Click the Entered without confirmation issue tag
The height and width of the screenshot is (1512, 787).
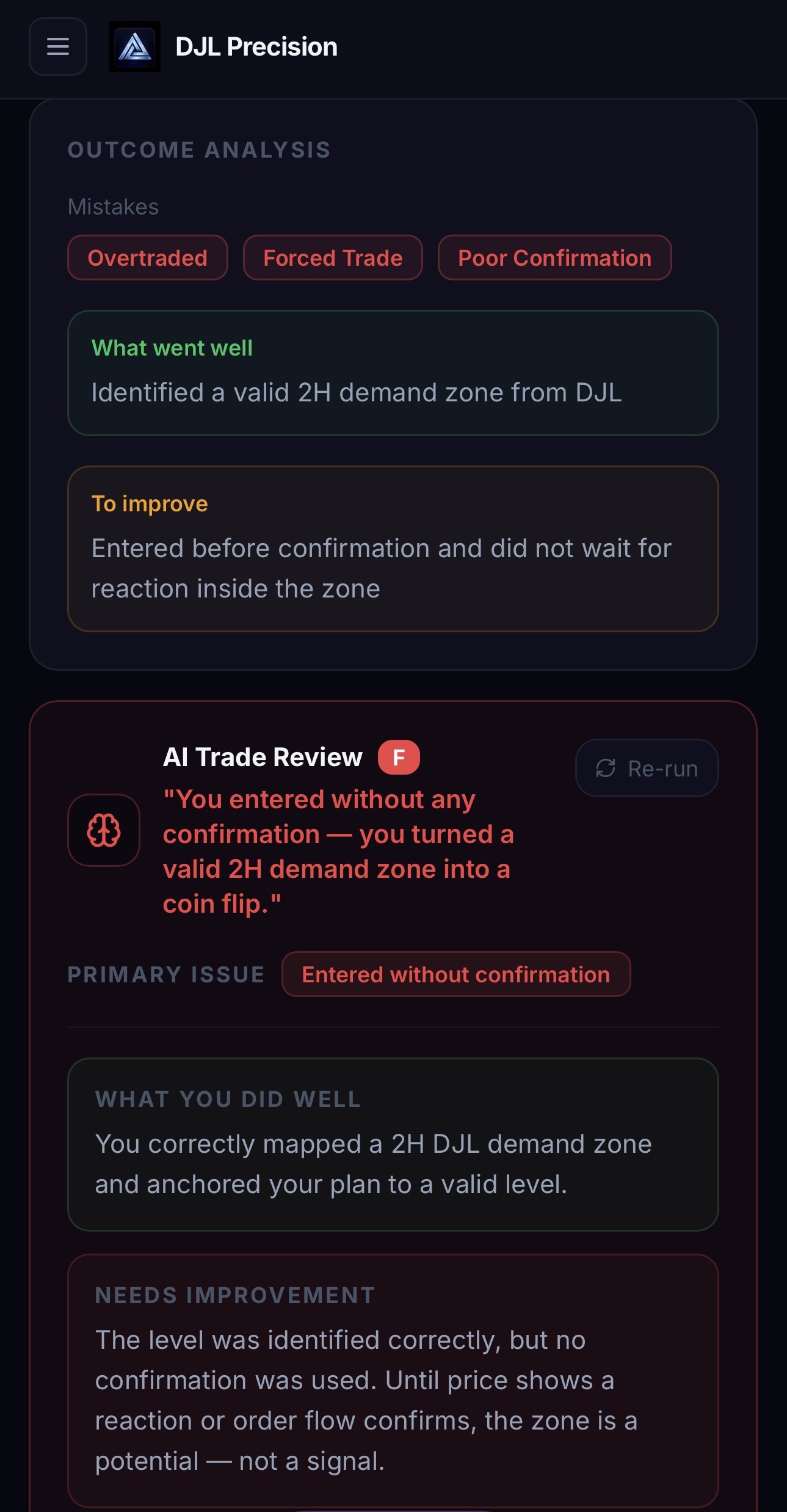pos(456,974)
